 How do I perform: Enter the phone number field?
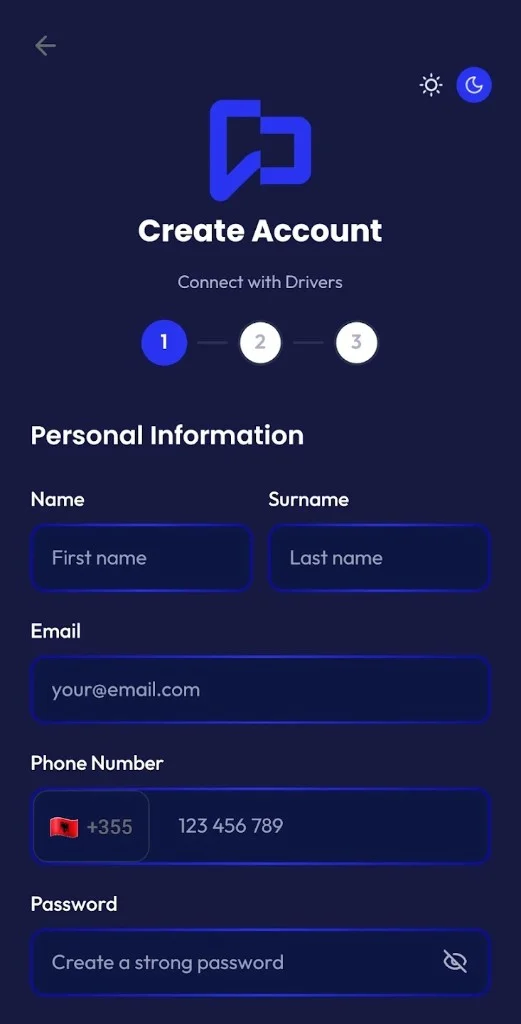pos(320,826)
